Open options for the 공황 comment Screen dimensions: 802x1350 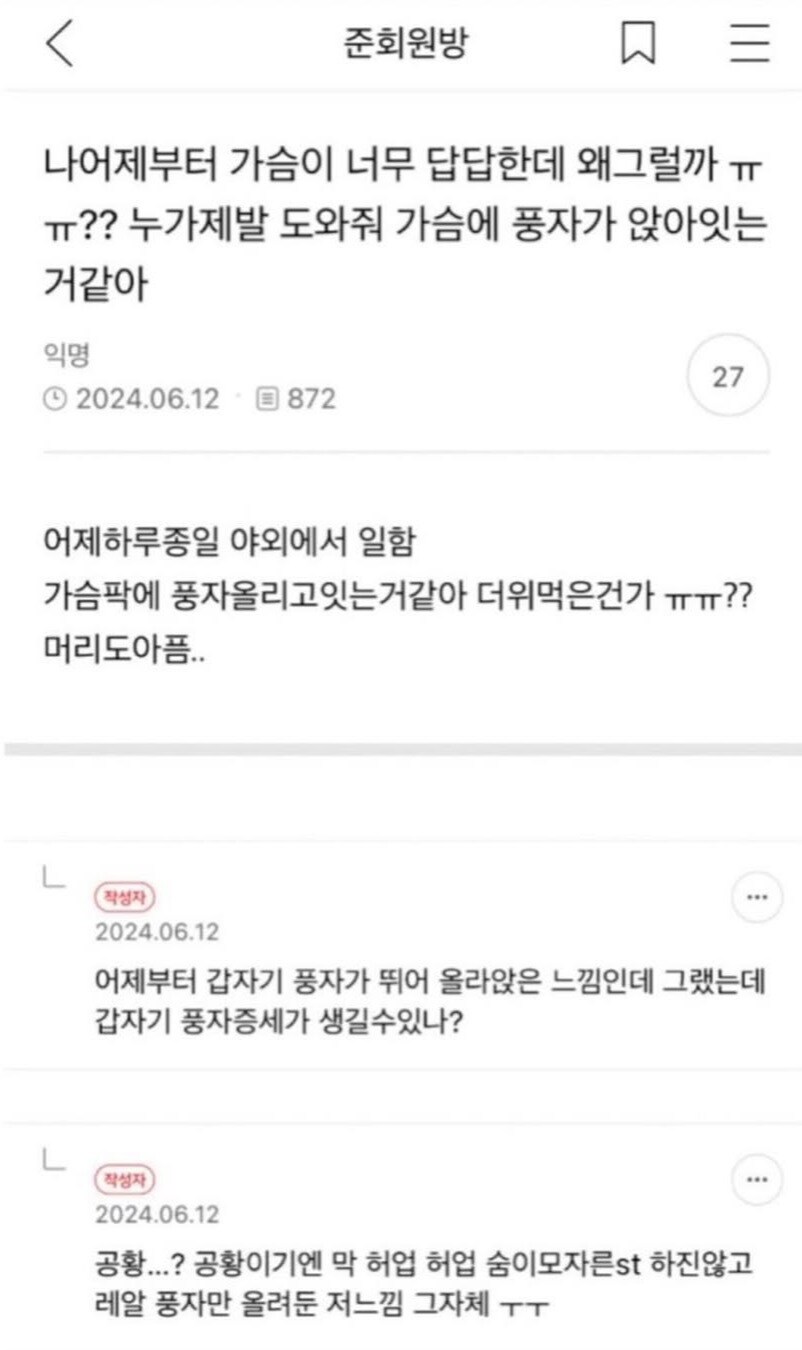(756, 1180)
